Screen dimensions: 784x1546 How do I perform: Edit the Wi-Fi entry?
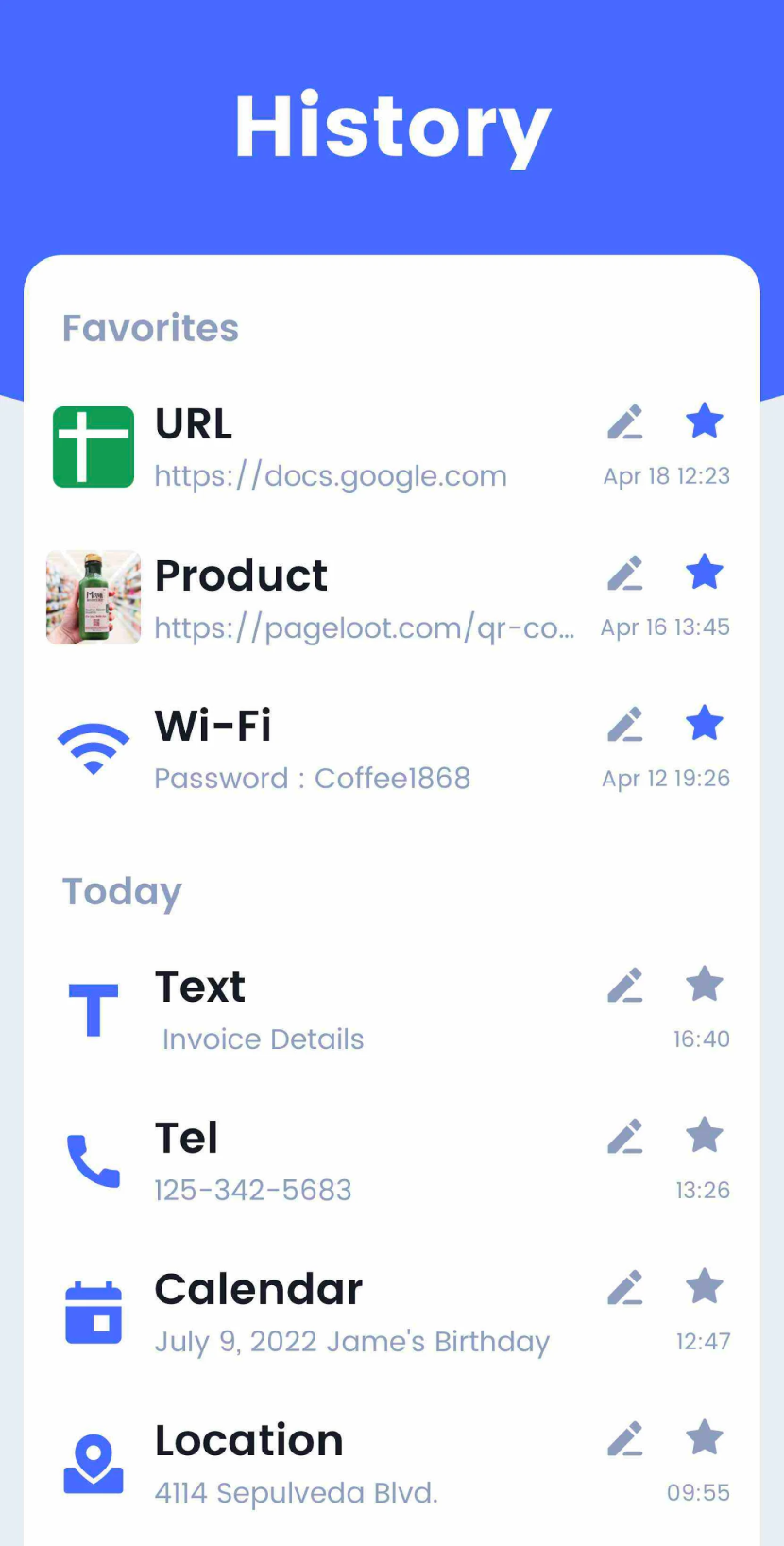(625, 725)
